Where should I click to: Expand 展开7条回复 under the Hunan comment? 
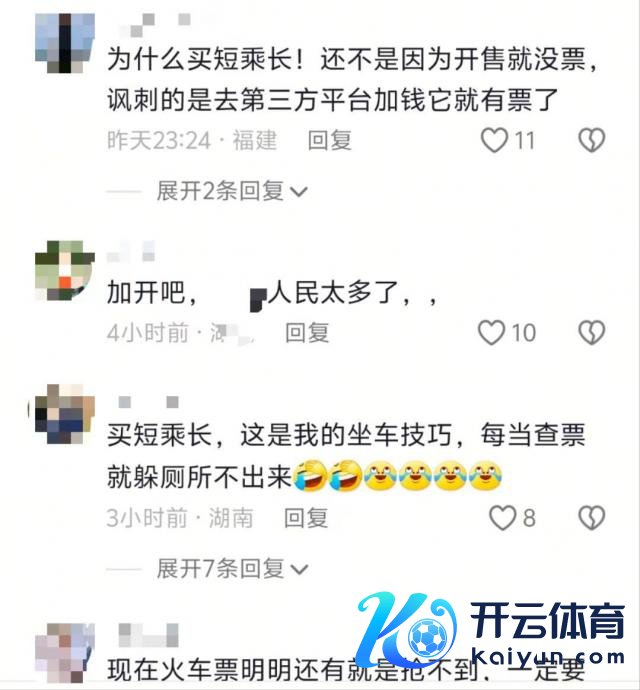[231, 569]
